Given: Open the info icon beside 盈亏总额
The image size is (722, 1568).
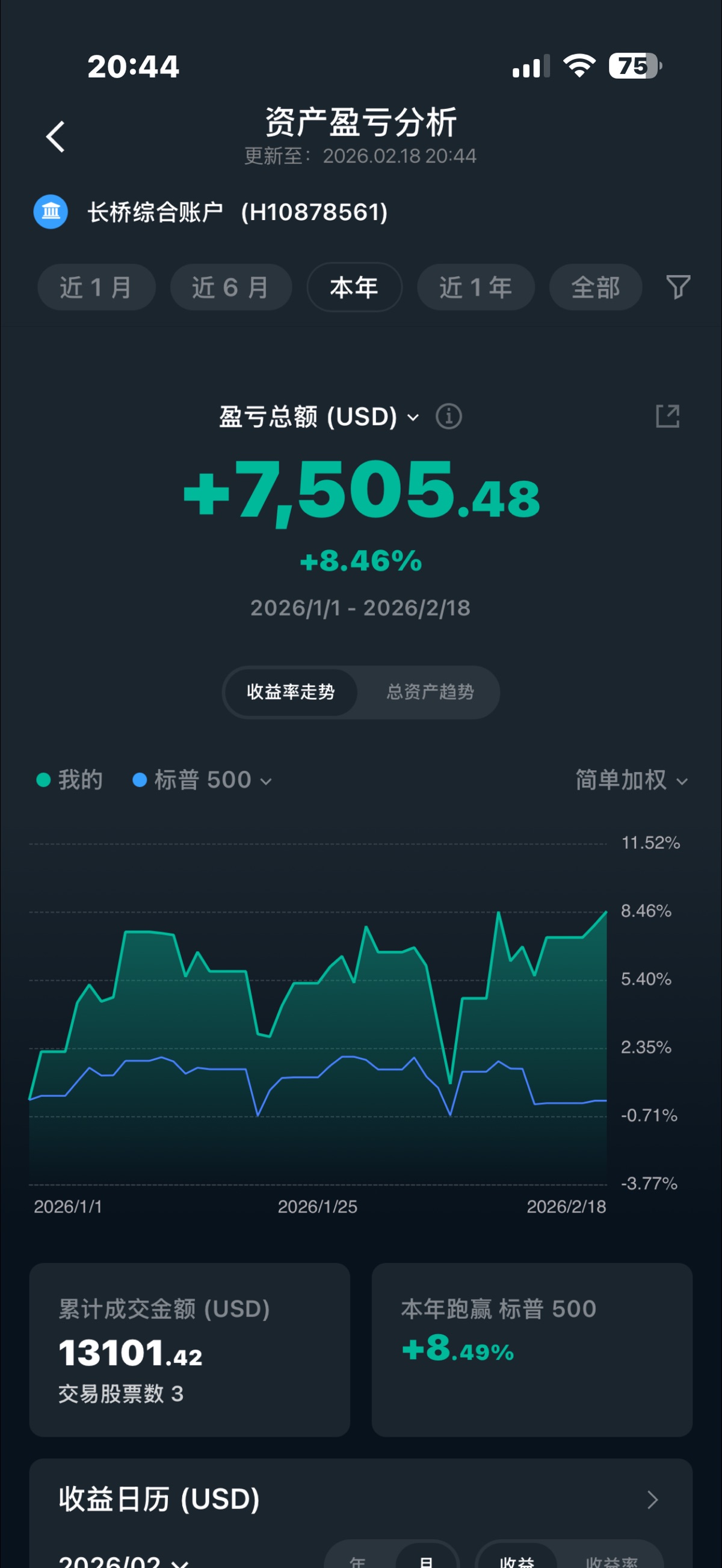Looking at the screenshot, I should click(x=449, y=417).
